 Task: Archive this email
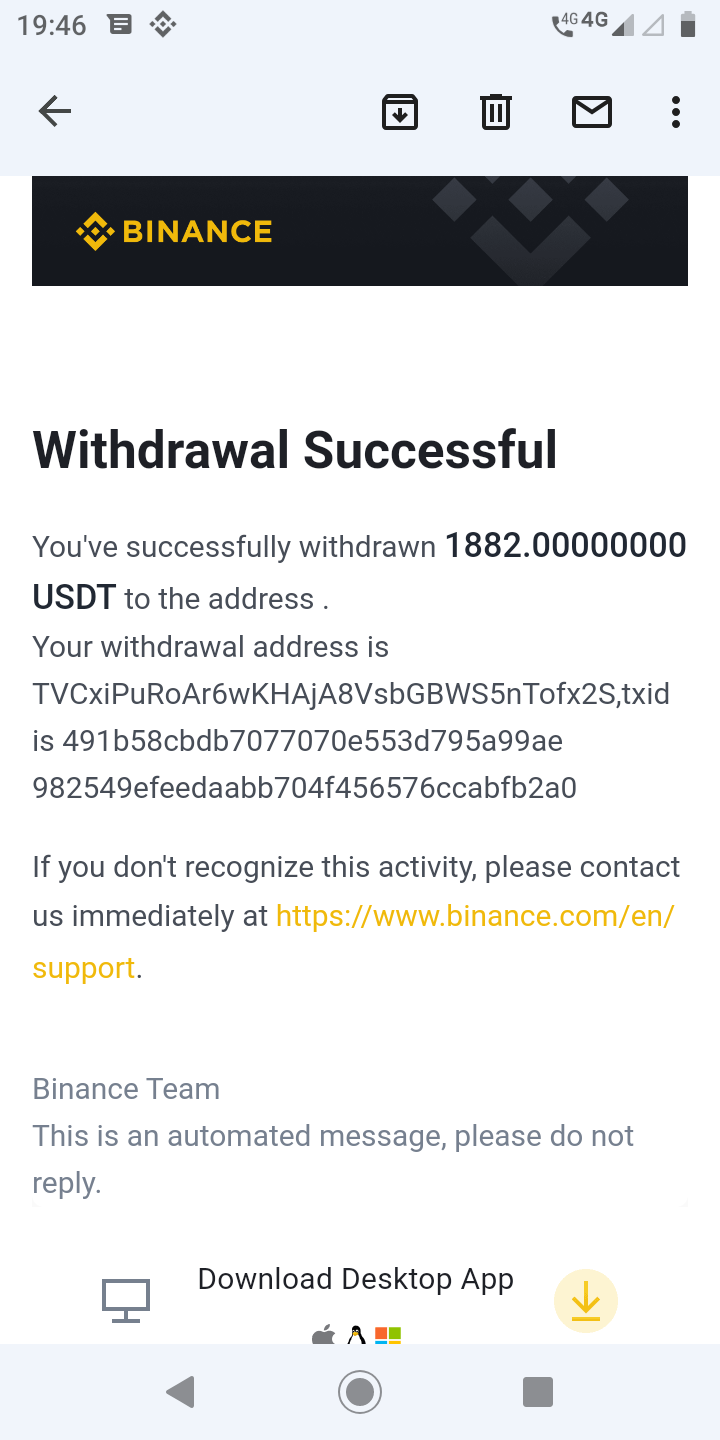pyautogui.click(x=400, y=111)
